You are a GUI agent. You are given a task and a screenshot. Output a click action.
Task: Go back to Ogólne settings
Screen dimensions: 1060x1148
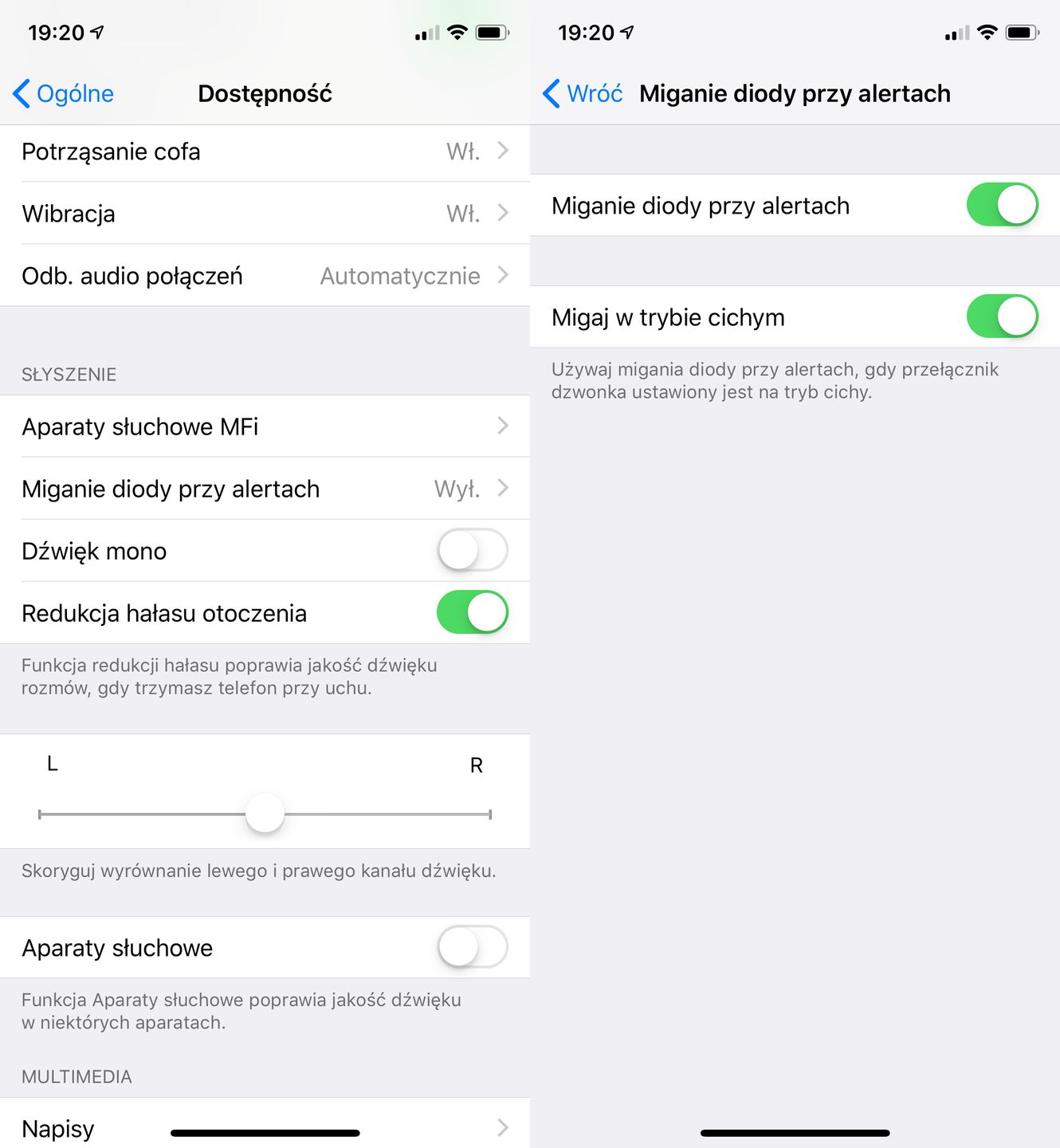click(x=64, y=94)
